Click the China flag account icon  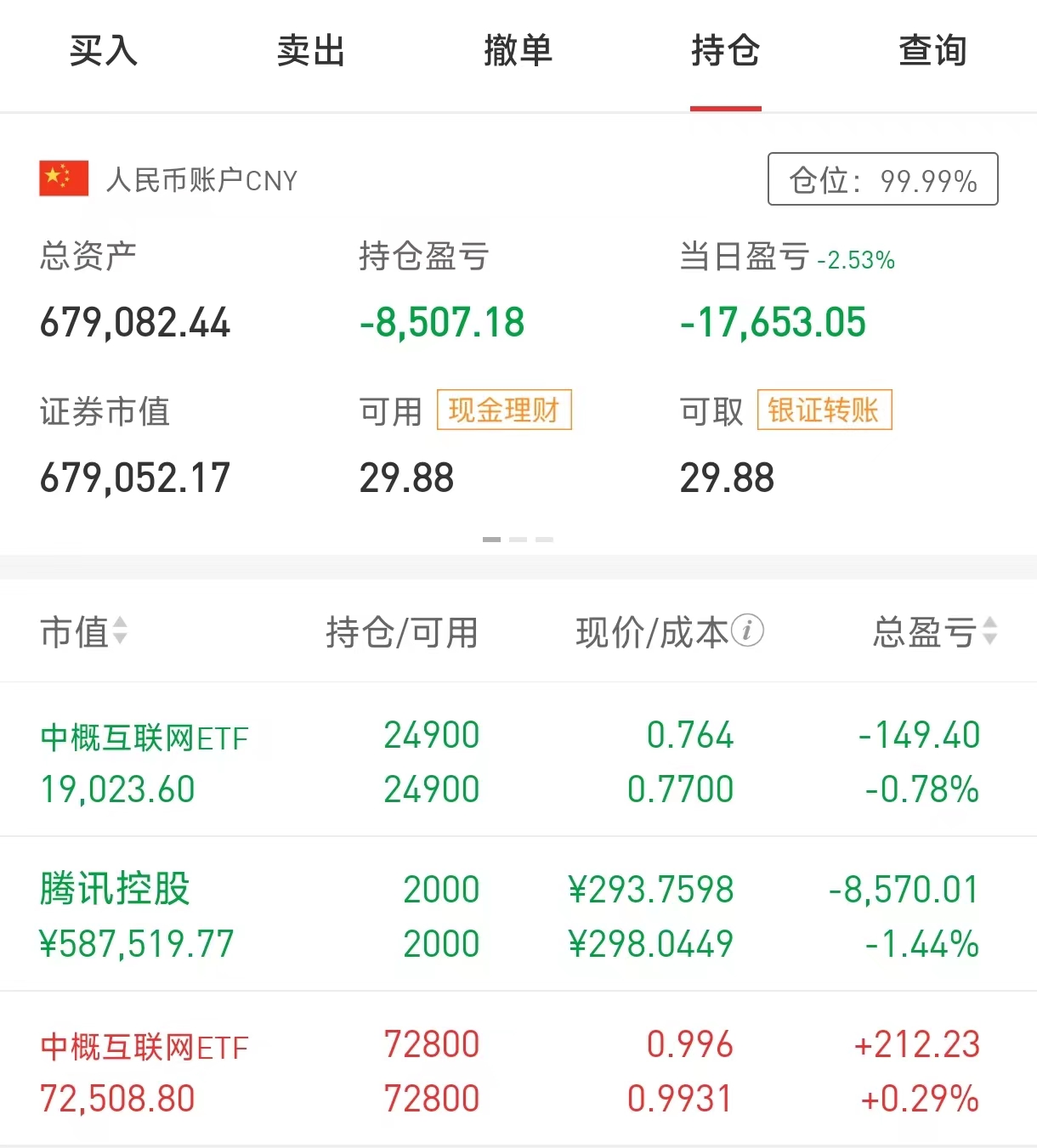pyautogui.click(x=63, y=178)
